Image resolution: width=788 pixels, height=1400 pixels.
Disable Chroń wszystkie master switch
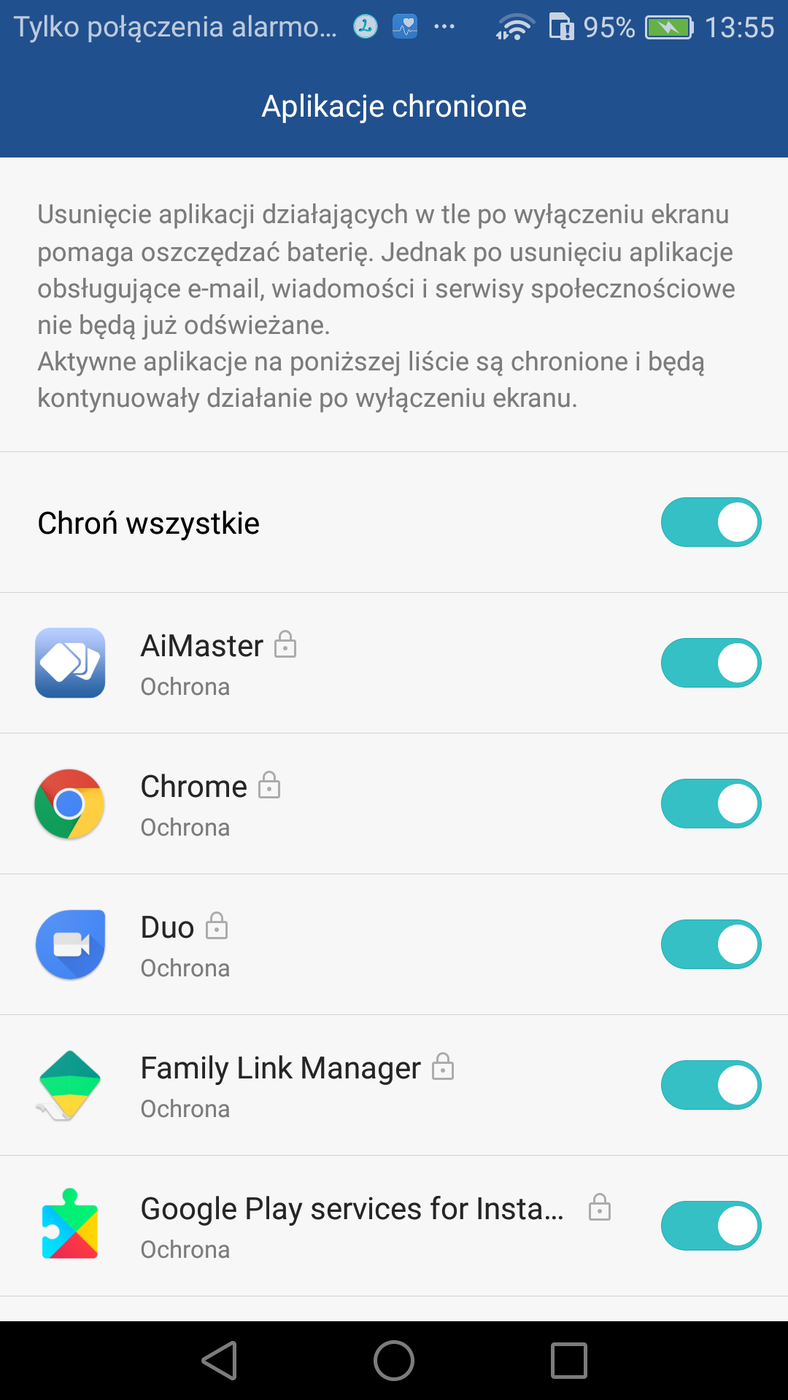[x=710, y=522]
